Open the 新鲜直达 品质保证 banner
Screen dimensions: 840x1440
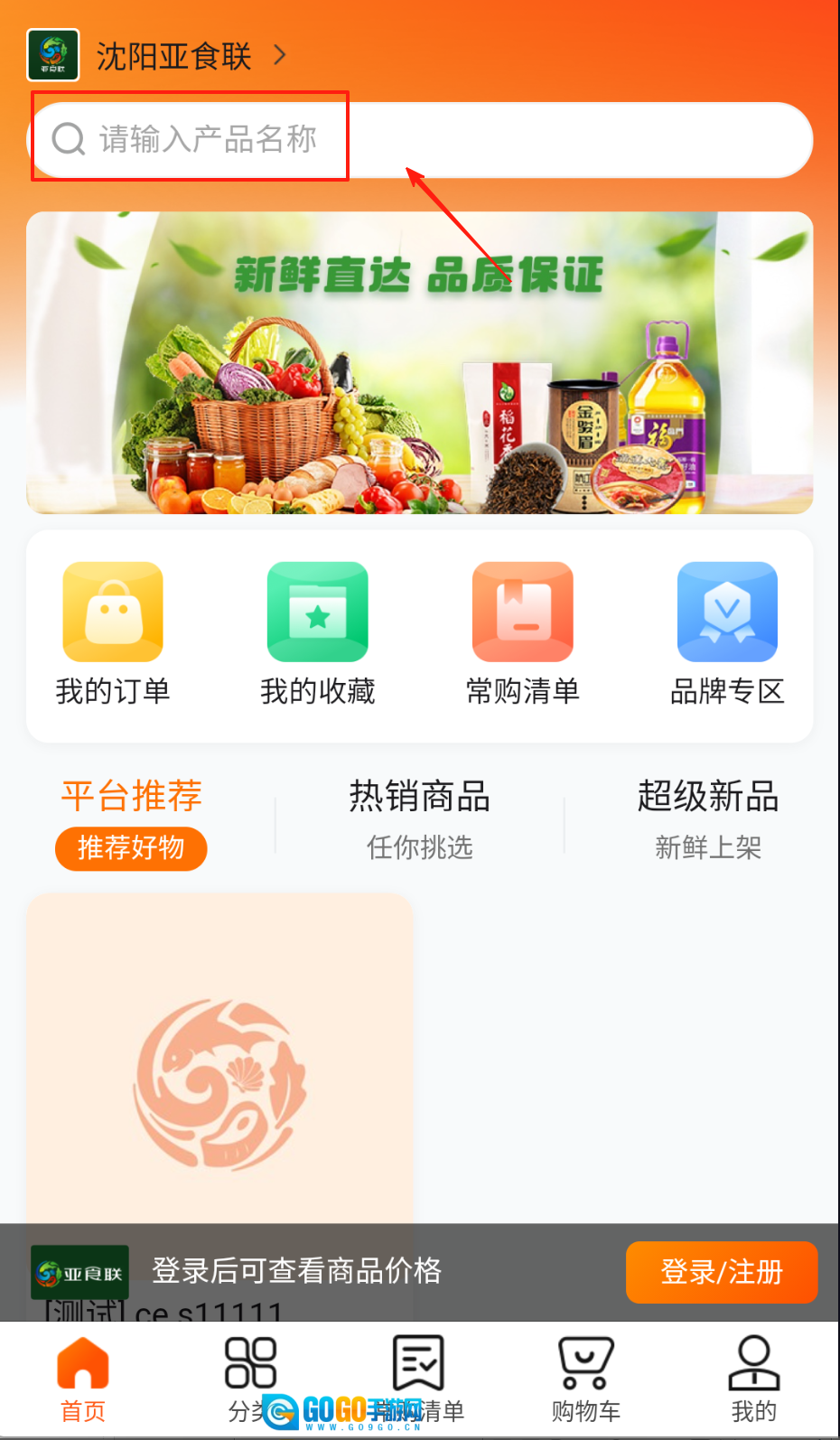420,363
